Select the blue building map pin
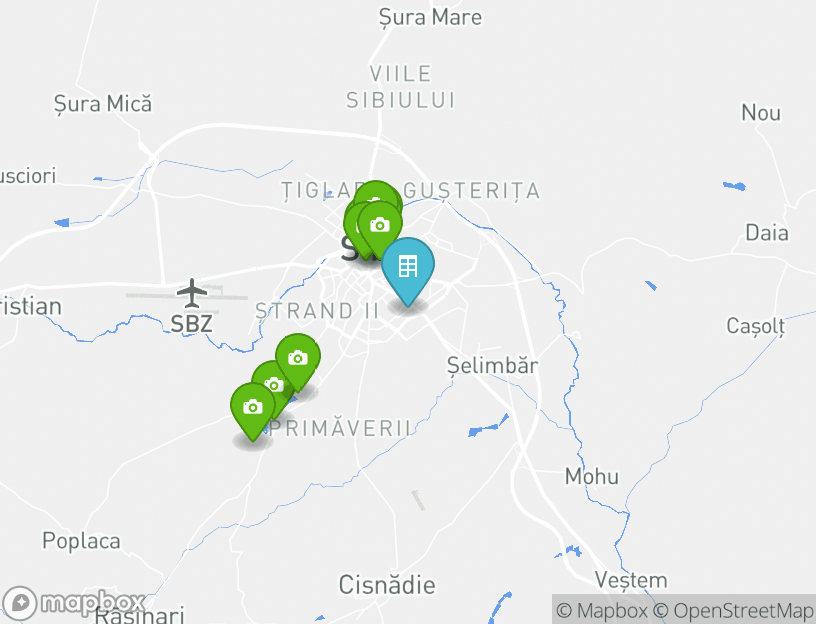 tap(407, 267)
